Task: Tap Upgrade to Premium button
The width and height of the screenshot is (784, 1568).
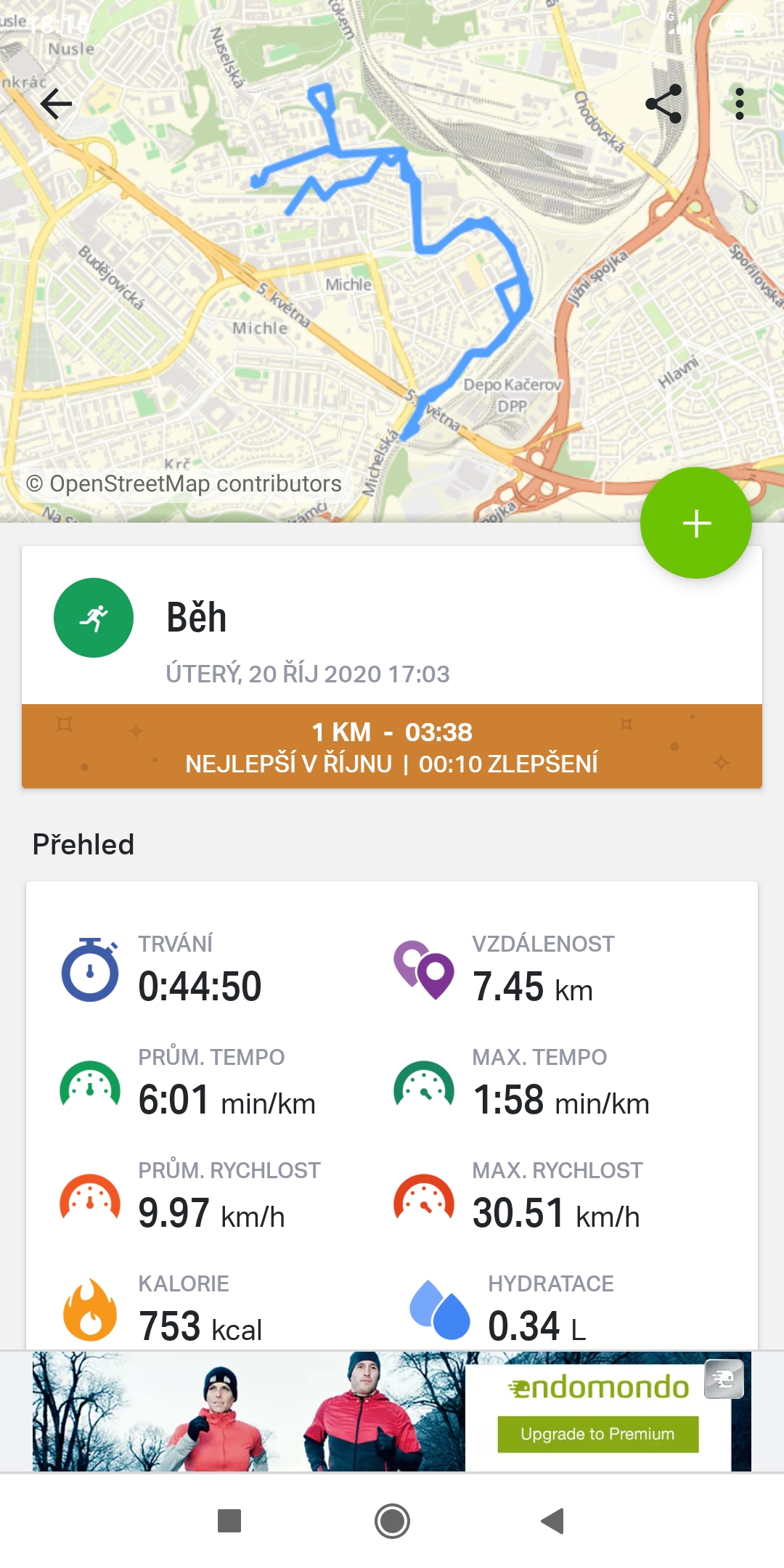Action: (x=597, y=1434)
